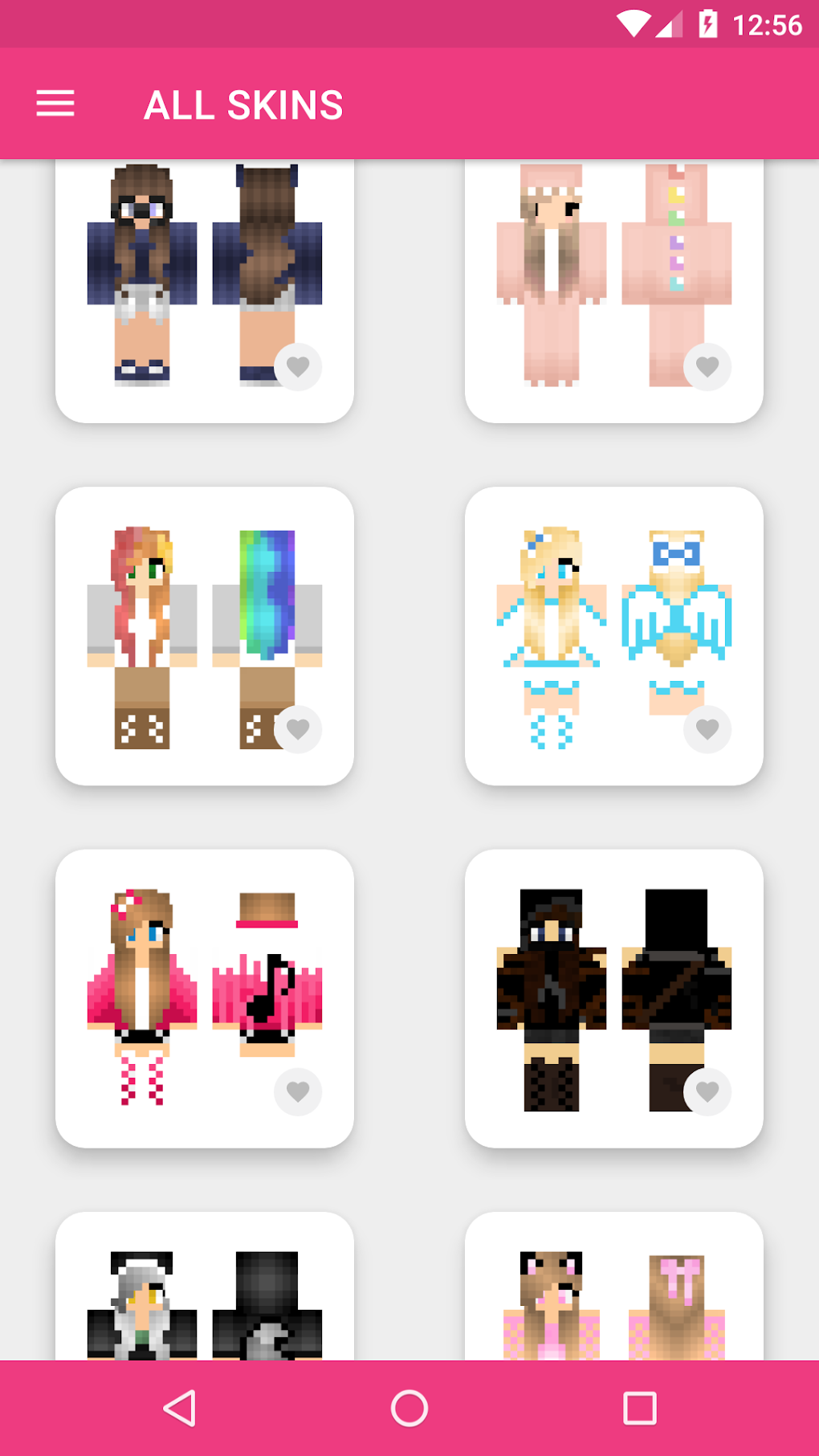Select the battery indicator in status bar
The image size is (819, 1456).
point(706,22)
